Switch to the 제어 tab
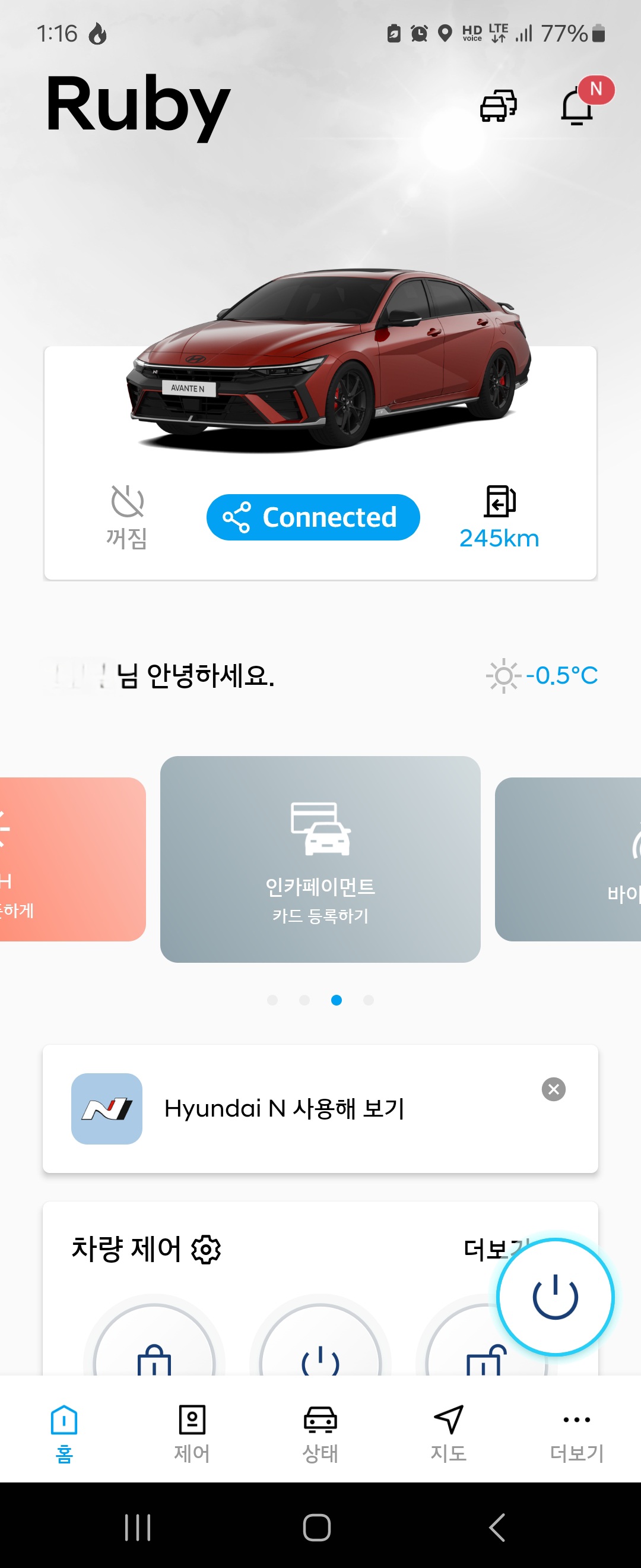This screenshot has width=641, height=1568. pyautogui.click(x=192, y=1433)
